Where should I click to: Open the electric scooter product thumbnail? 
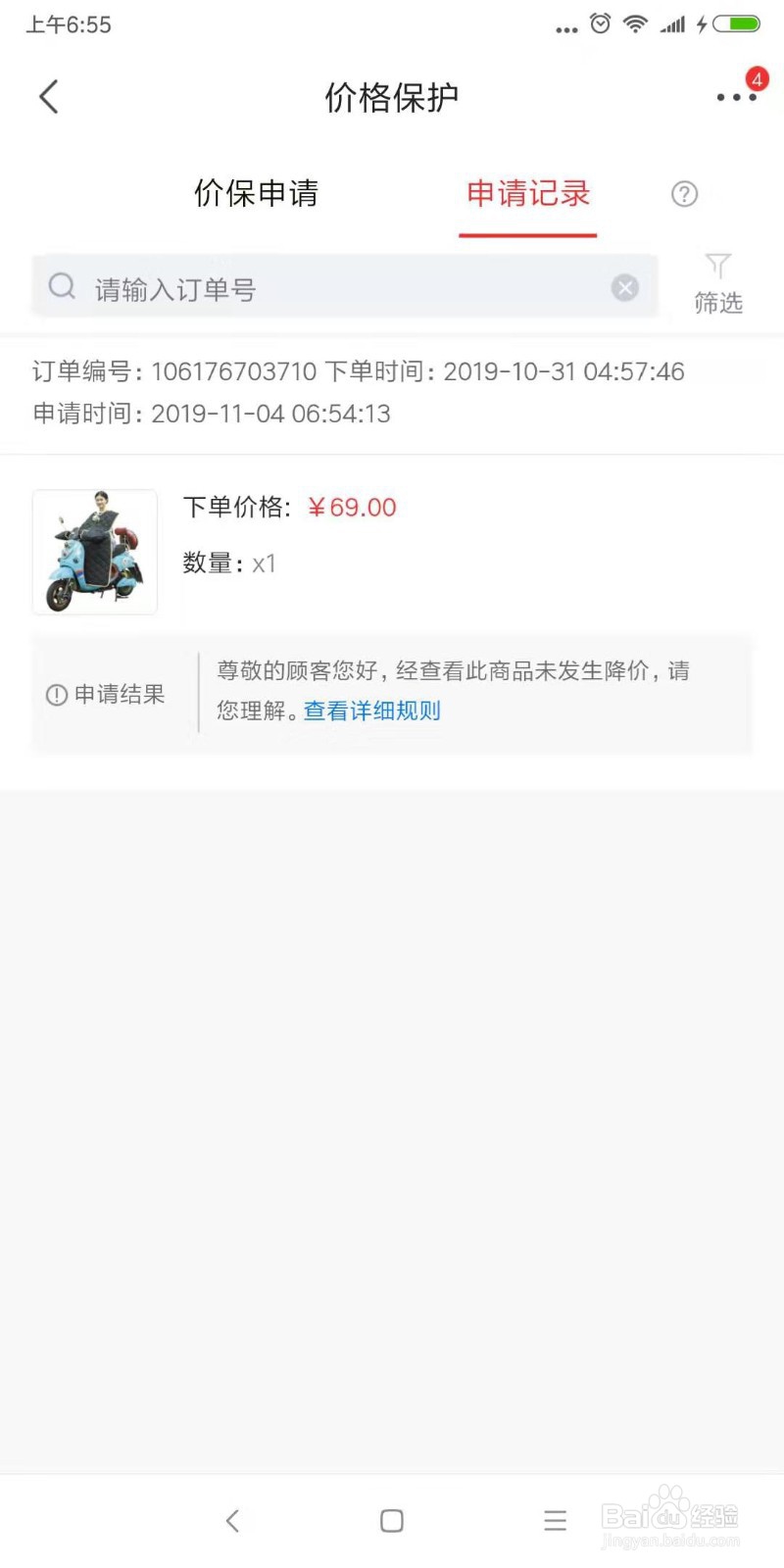point(95,552)
